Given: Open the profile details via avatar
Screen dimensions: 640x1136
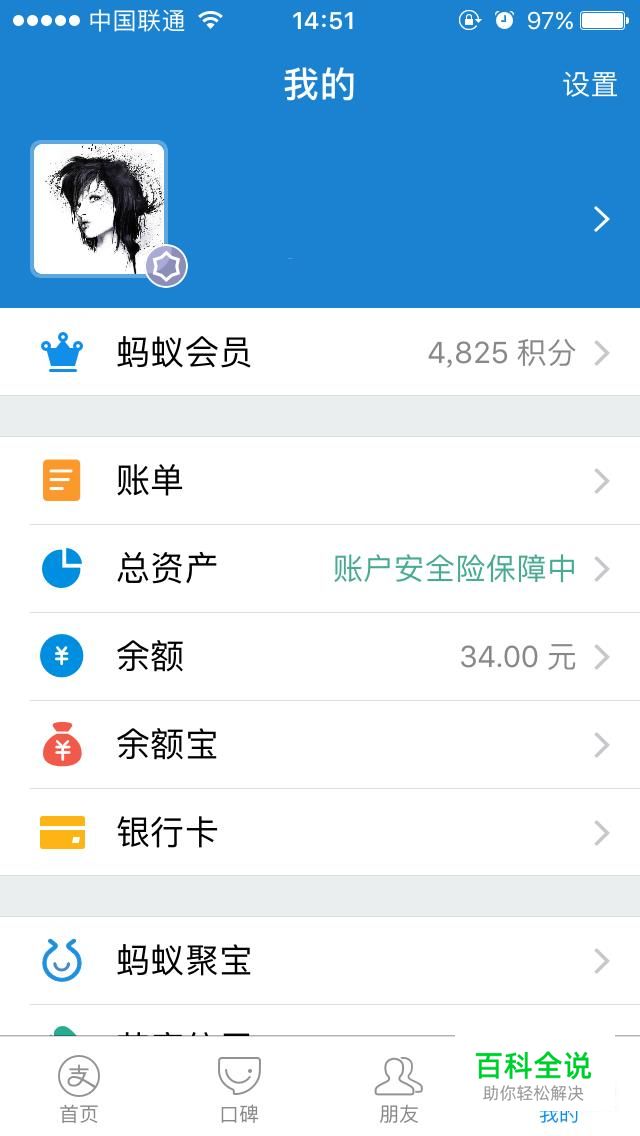Looking at the screenshot, I should tap(99, 208).
